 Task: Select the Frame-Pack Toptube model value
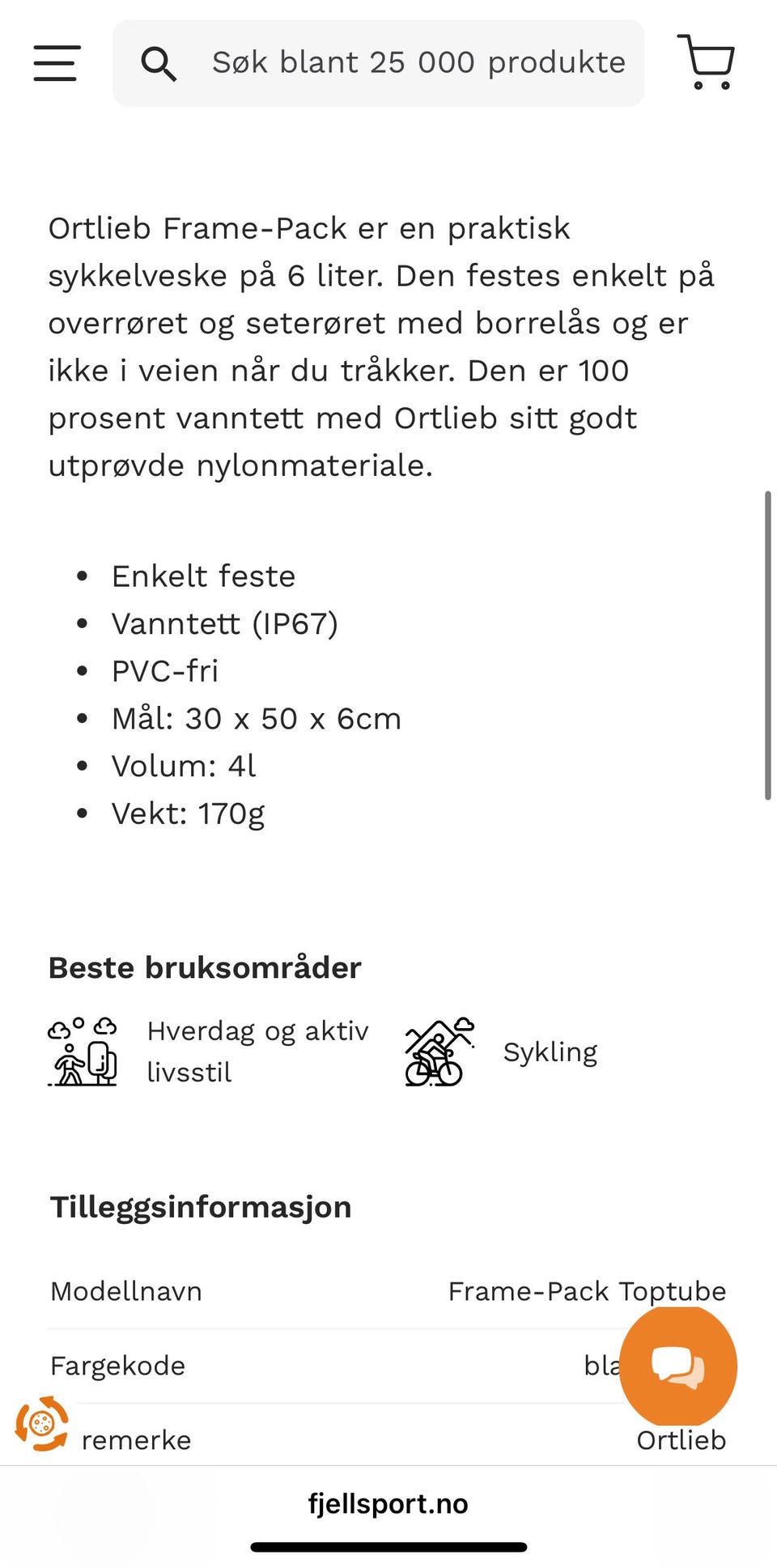tap(587, 1291)
